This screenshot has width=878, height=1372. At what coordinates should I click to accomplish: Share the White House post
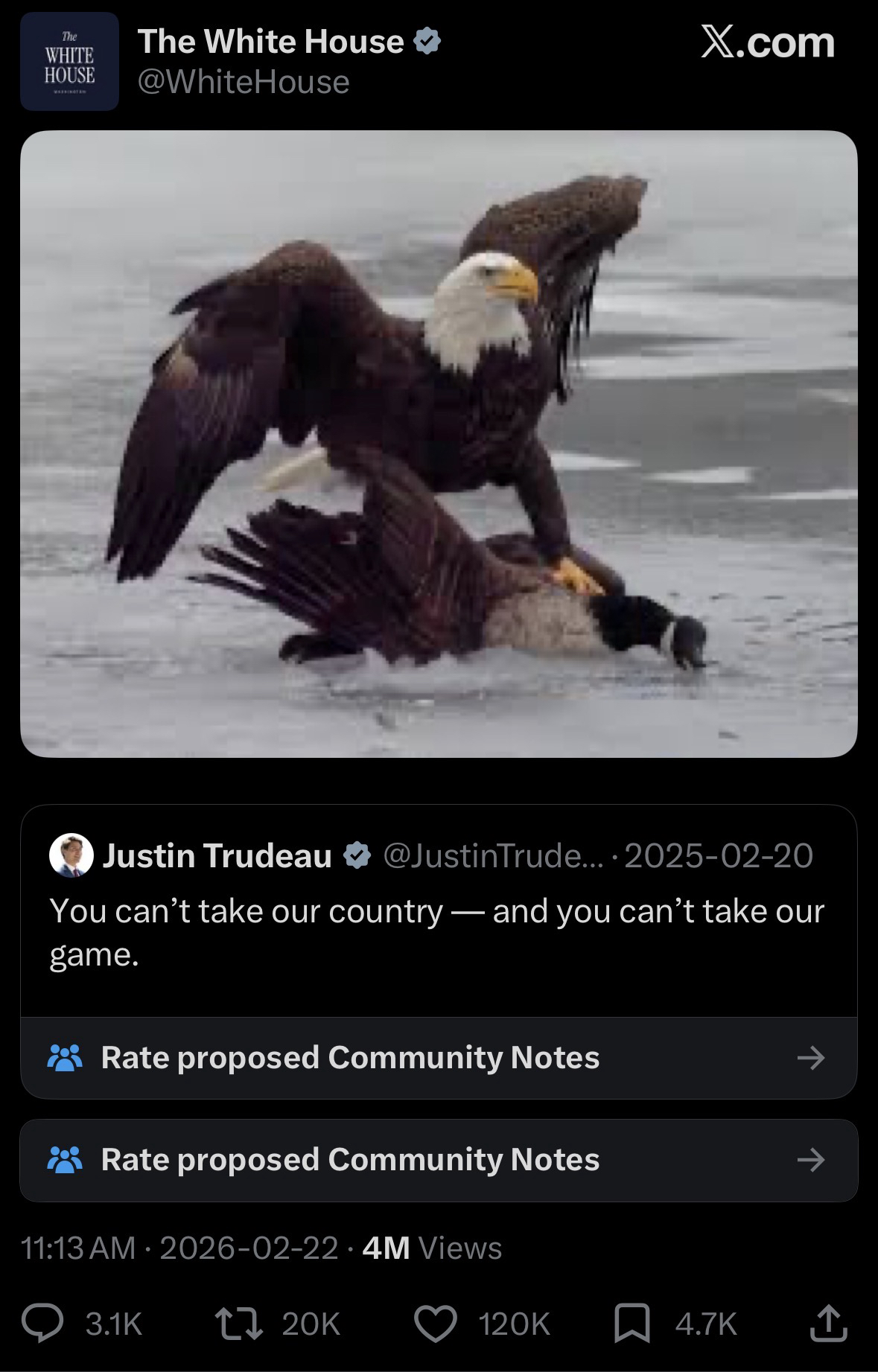point(827,1324)
